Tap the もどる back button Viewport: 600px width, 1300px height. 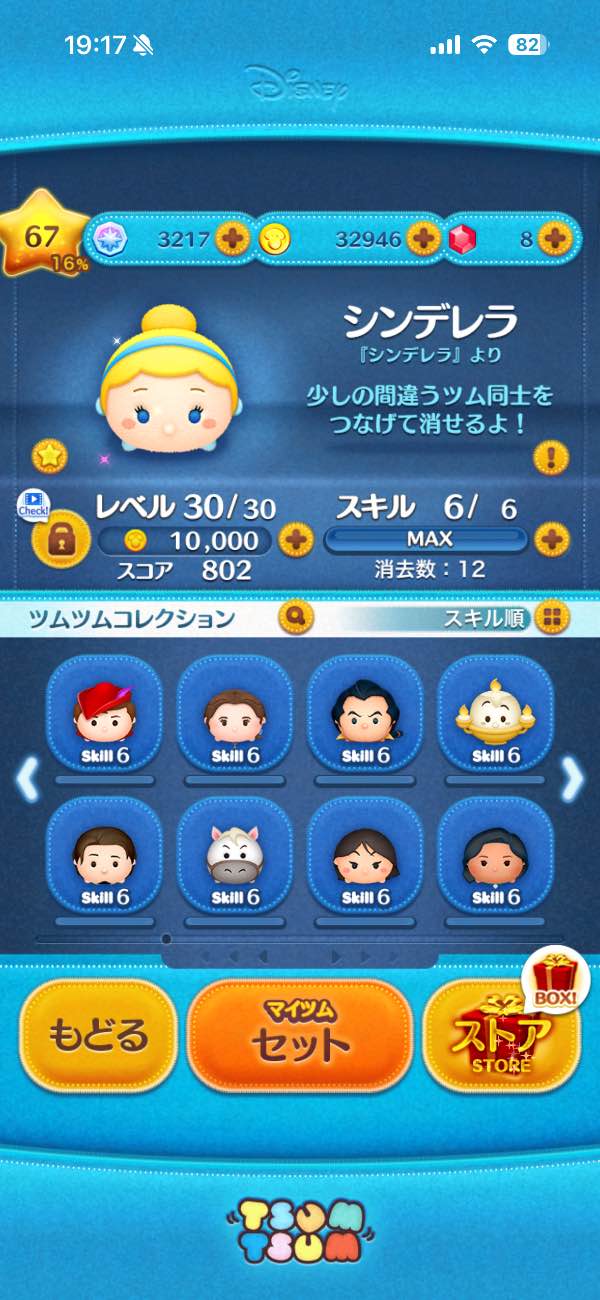pyautogui.click(x=96, y=1035)
